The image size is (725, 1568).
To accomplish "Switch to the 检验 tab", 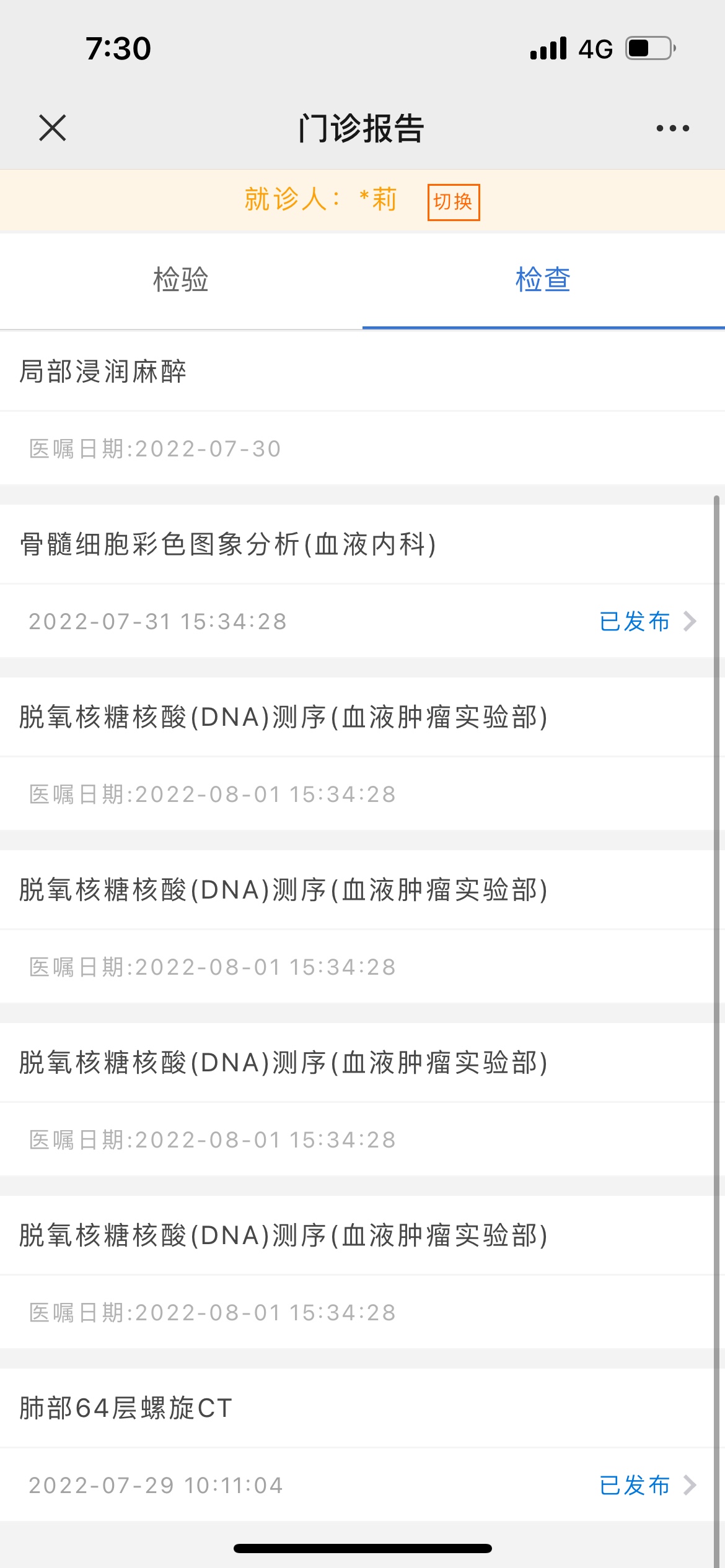I will 181,280.
